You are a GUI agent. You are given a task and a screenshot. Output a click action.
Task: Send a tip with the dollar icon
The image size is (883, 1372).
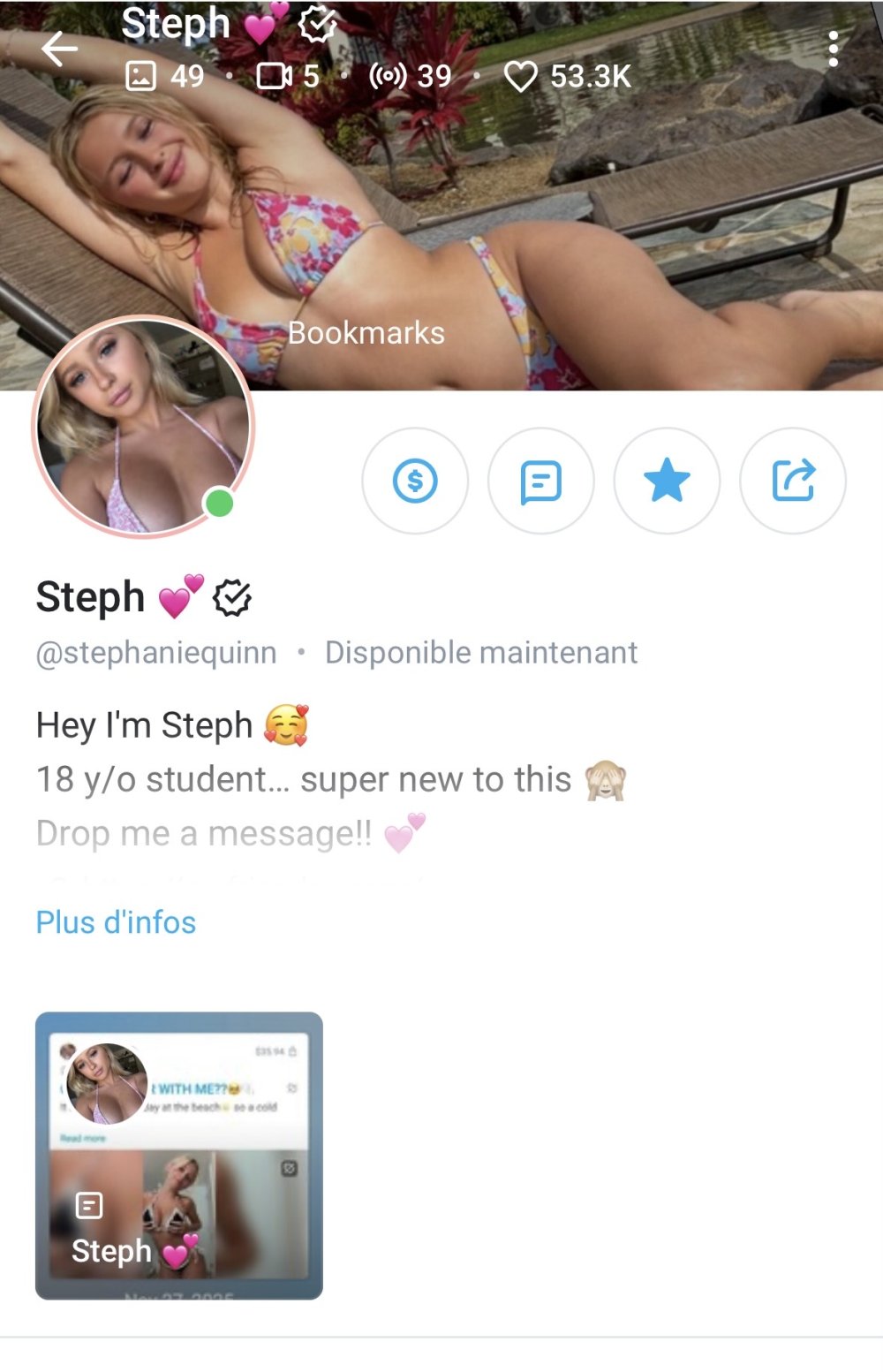tap(415, 481)
